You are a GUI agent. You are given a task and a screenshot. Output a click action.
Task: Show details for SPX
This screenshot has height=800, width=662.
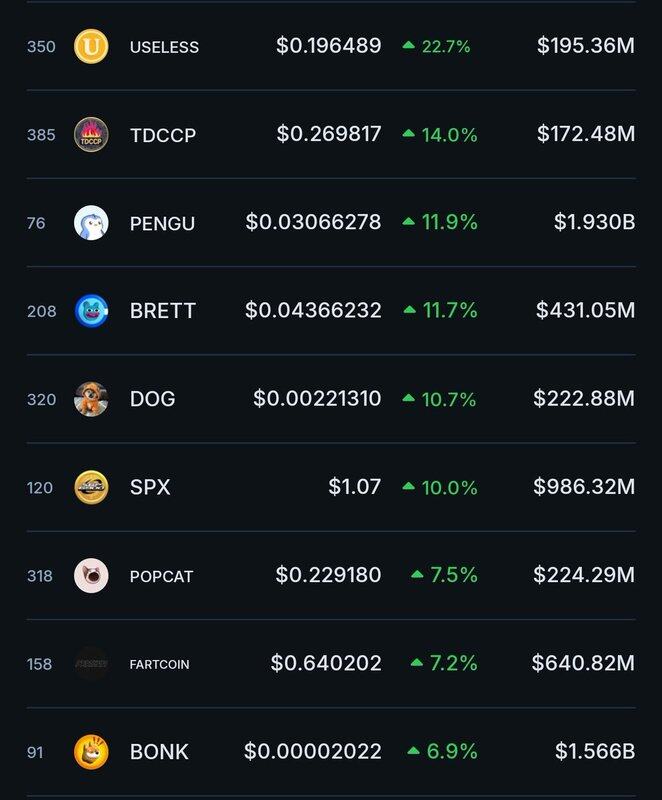click(x=150, y=487)
